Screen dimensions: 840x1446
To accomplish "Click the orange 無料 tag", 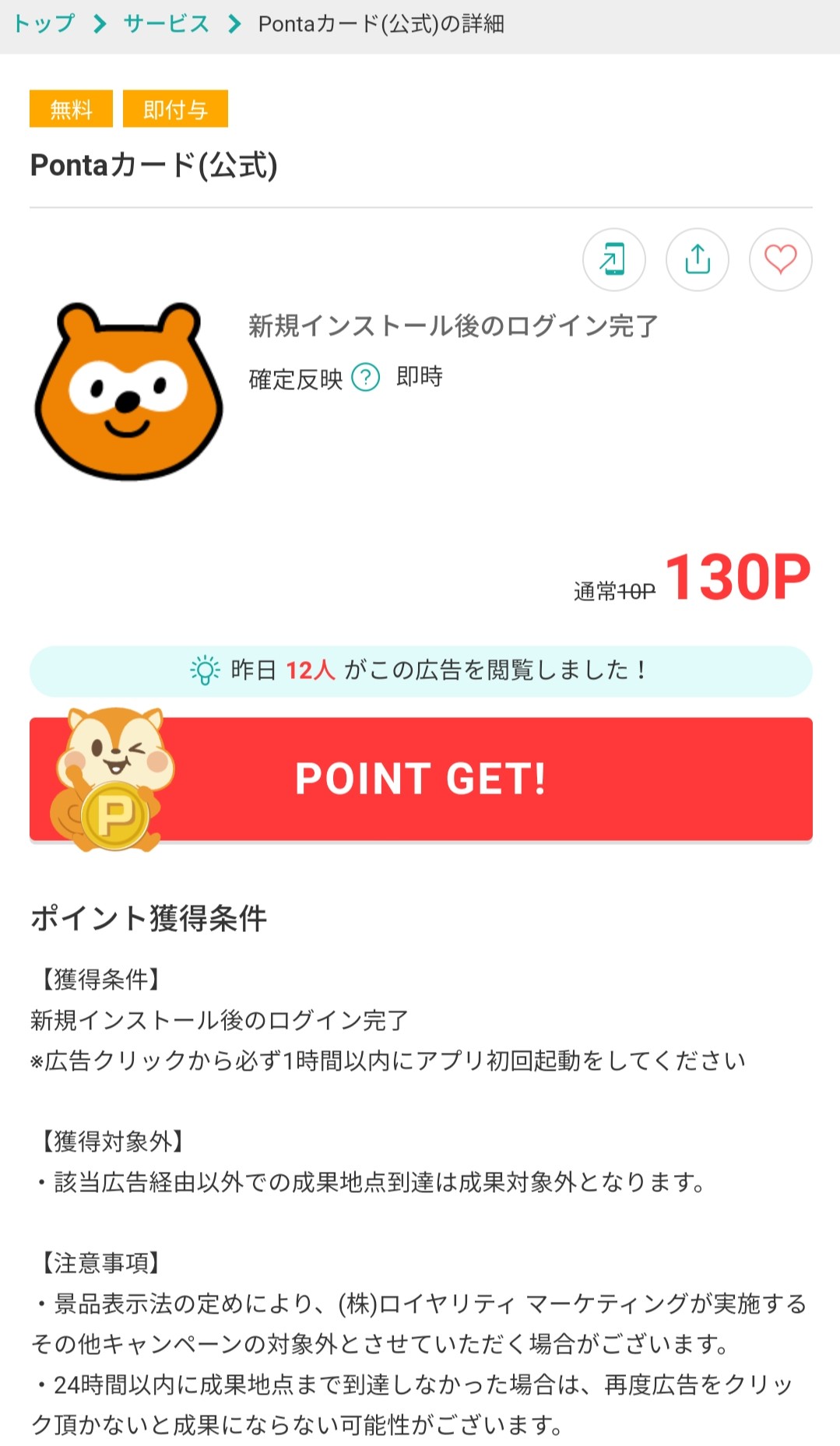I will tap(71, 110).
